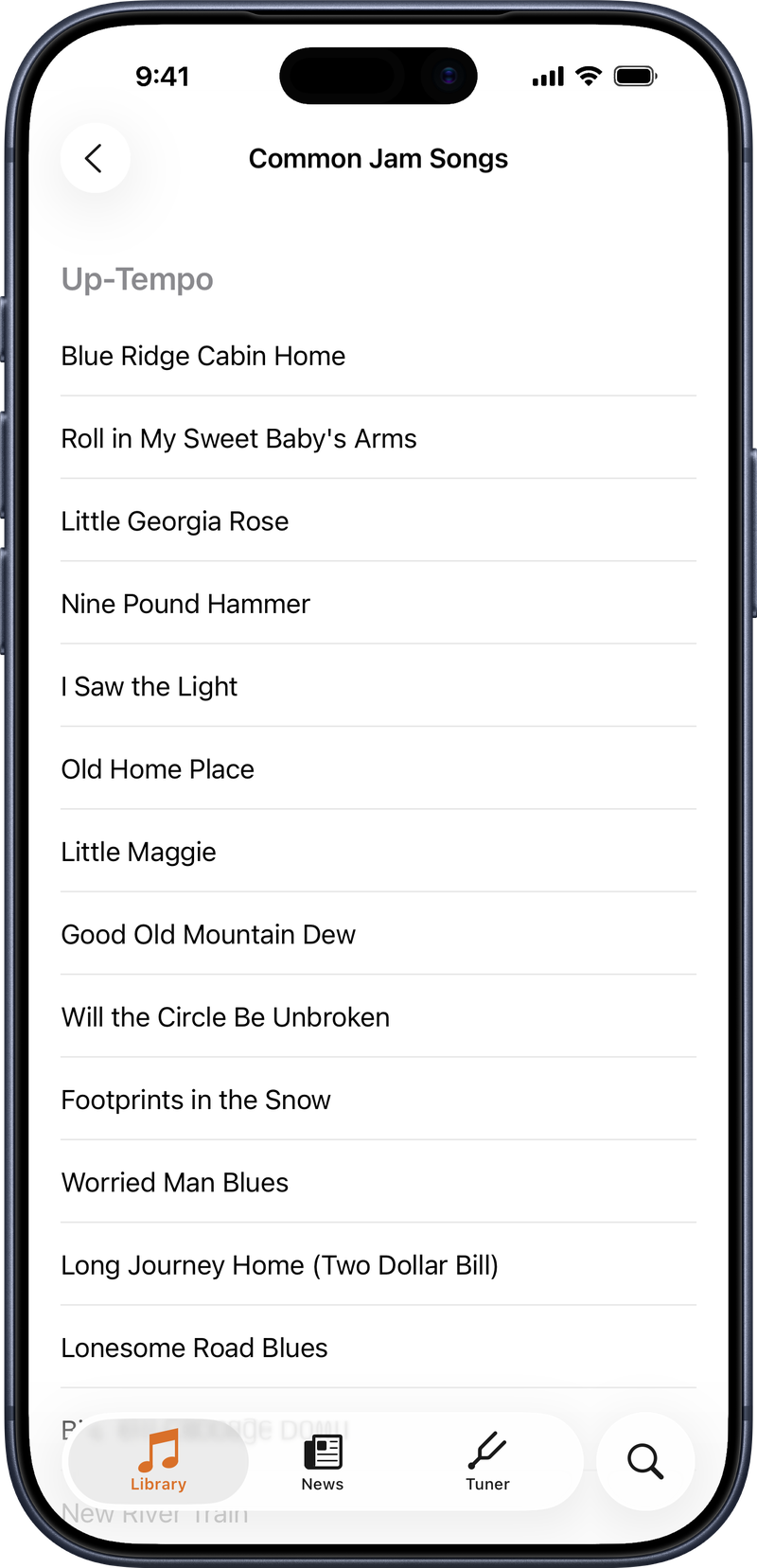Viewport: 757px width, 1568px height.
Task: Tap the cellular signal bars icon
Action: (x=547, y=76)
